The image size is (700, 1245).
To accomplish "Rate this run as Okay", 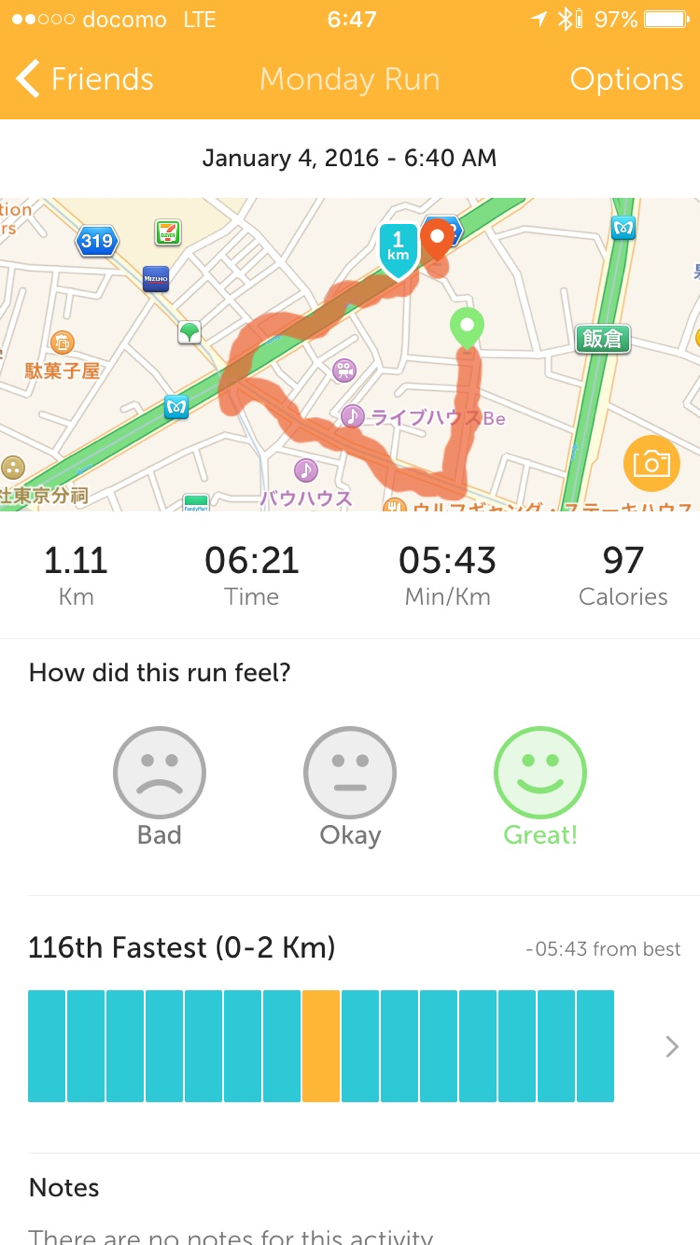I will [x=350, y=773].
